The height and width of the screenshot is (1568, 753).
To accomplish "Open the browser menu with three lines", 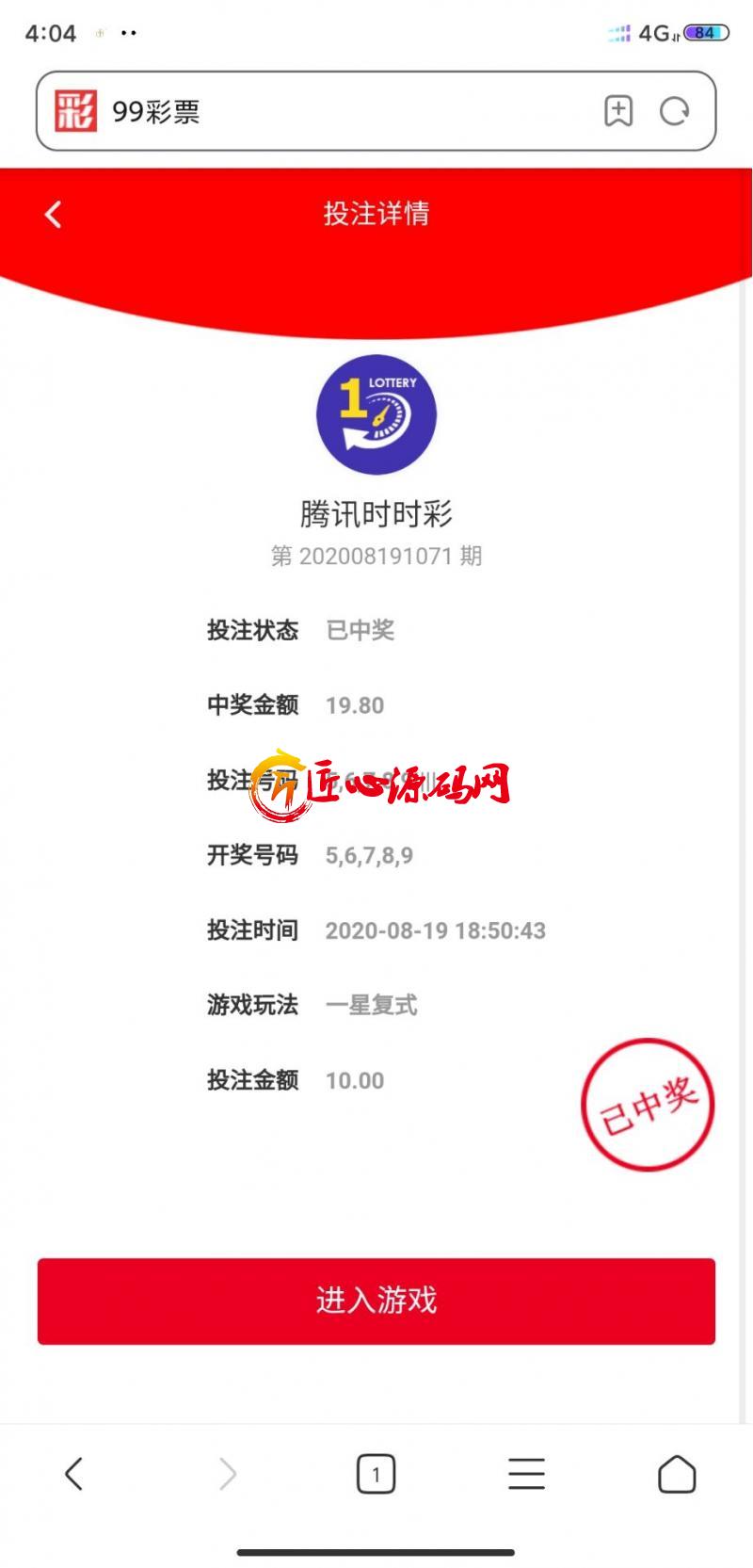I will tap(526, 1474).
